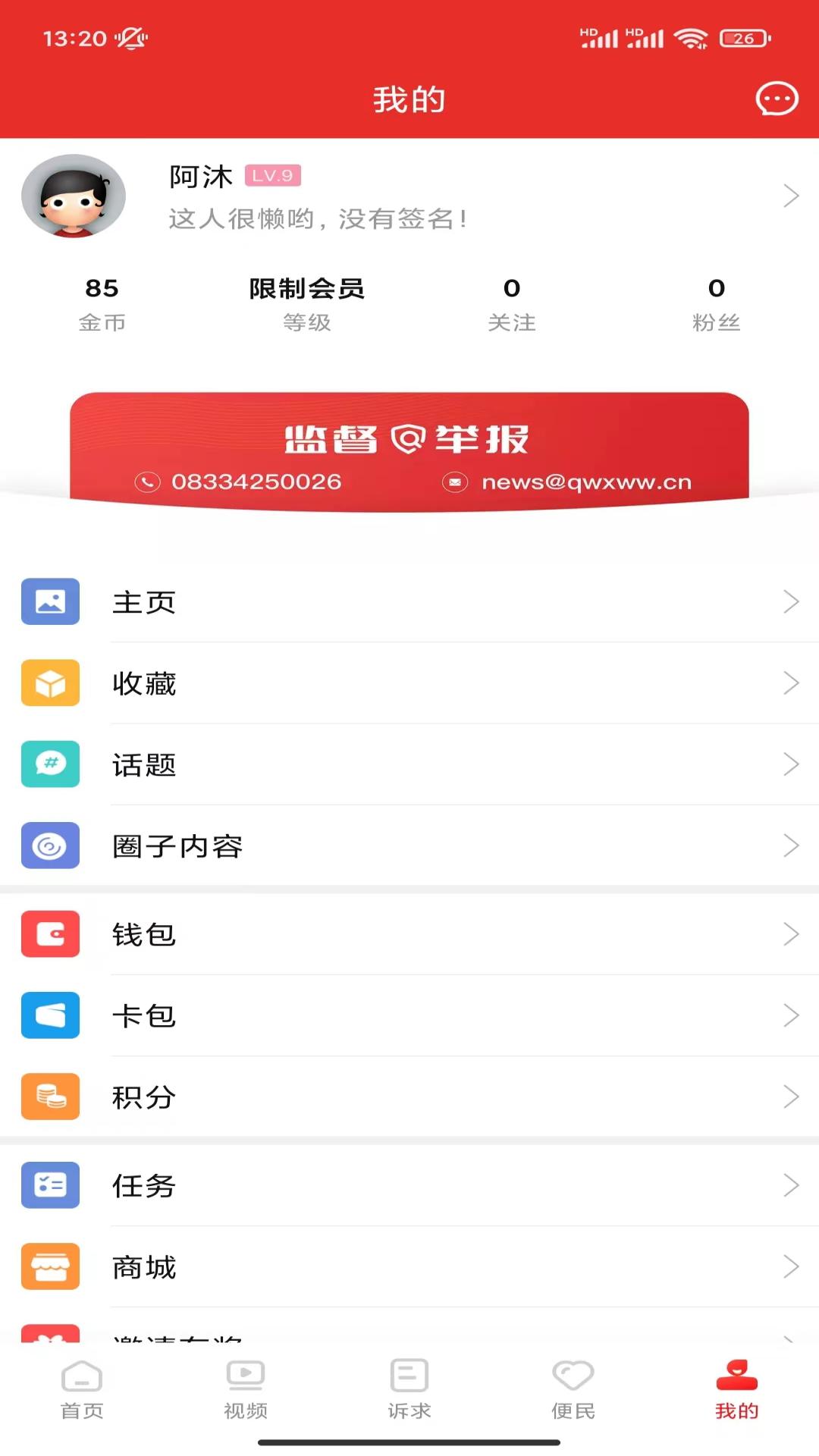The width and height of the screenshot is (819, 1456).
Task: Open 商城 store
Action: 409,1266
